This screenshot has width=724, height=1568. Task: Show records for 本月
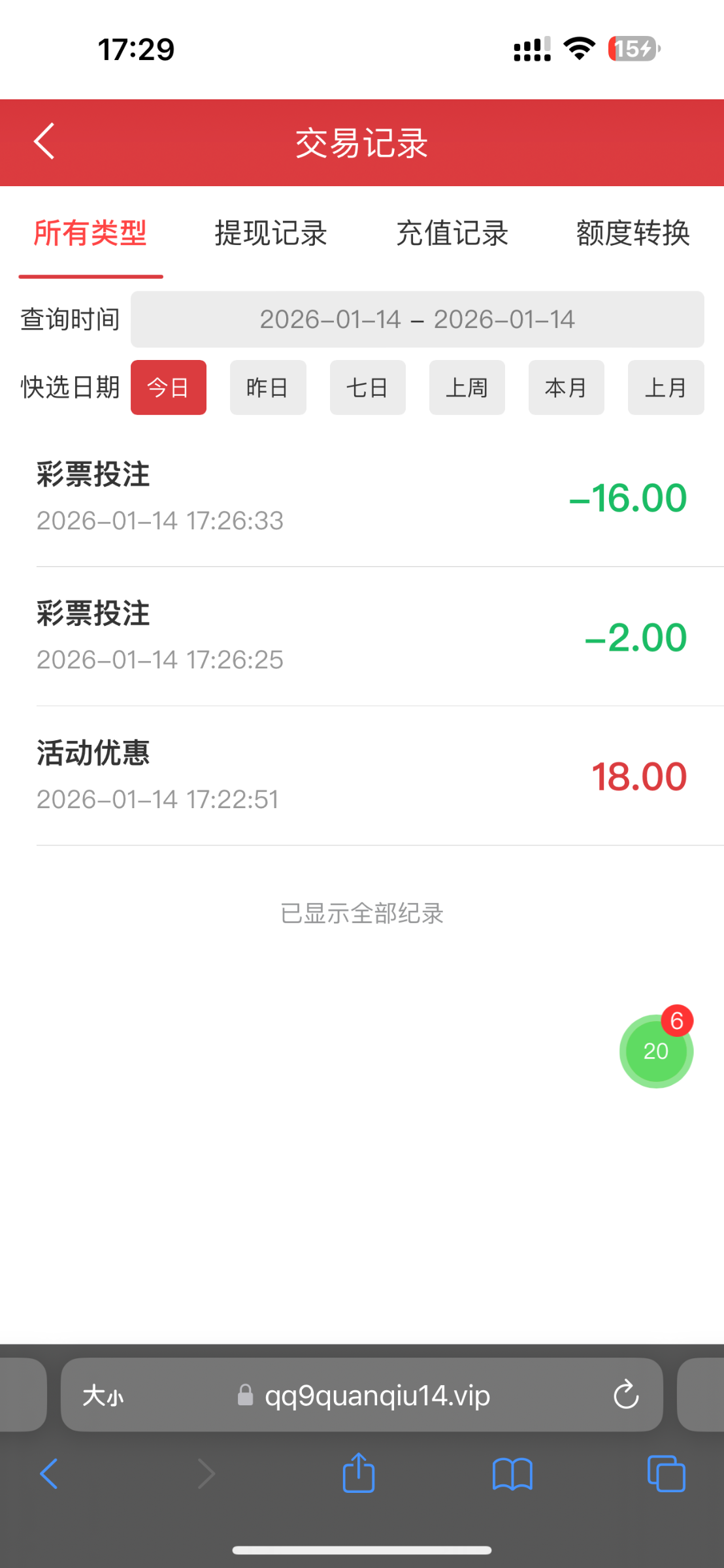[x=566, y=387]
